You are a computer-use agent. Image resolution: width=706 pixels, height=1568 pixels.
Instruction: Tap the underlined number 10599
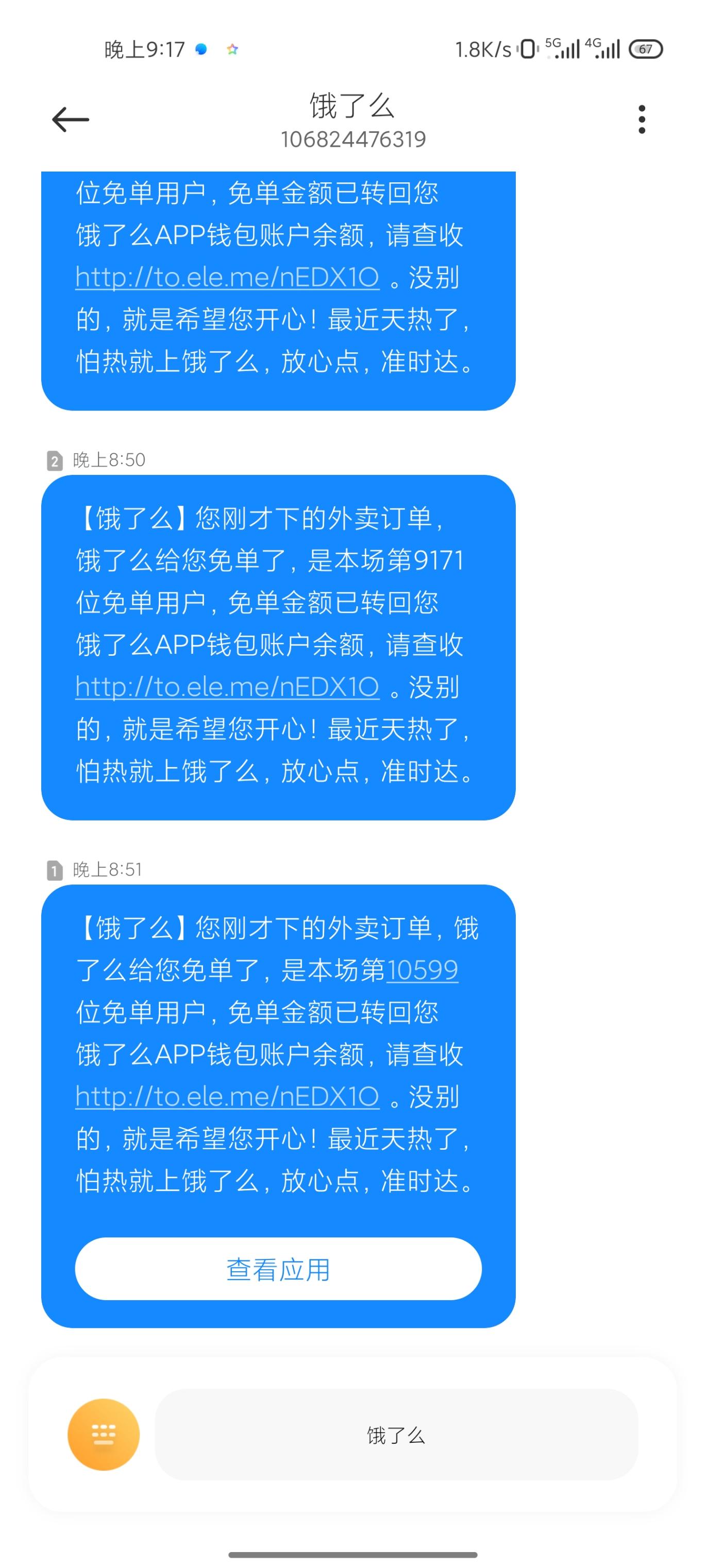coord(422,969)
